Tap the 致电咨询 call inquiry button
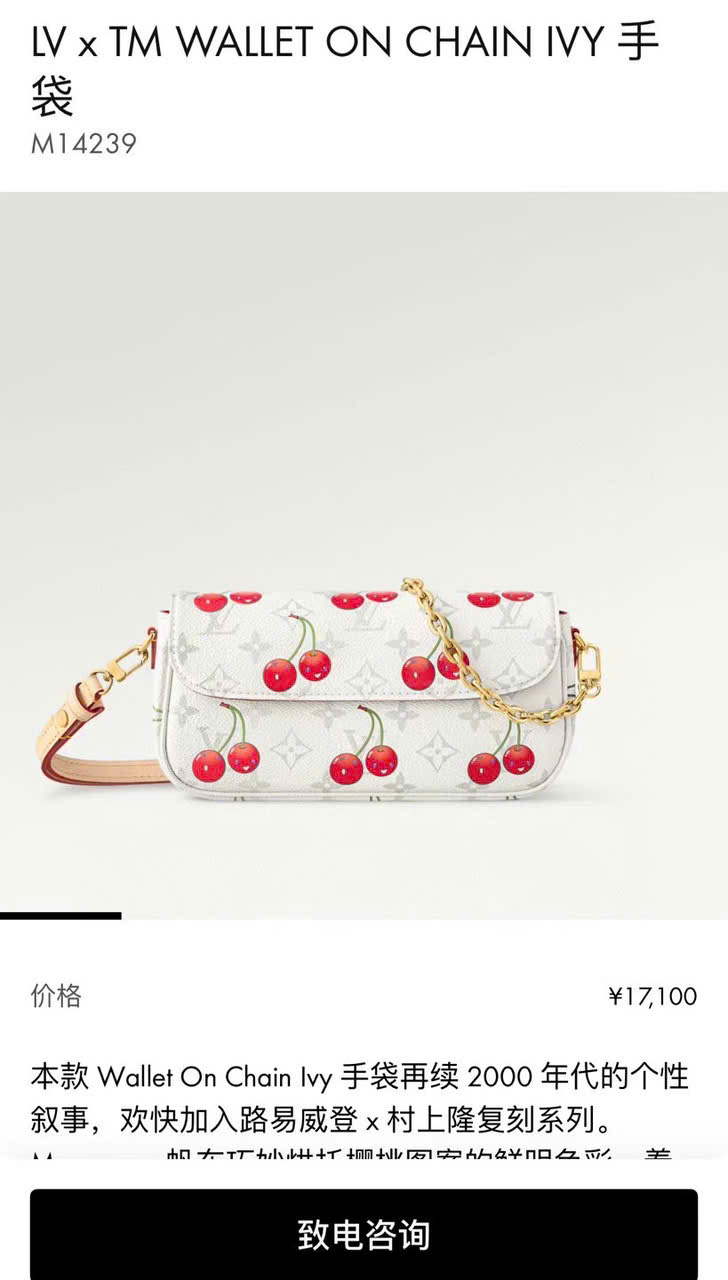Screen dimensions: 728x1280 (x=363, y=1234)
